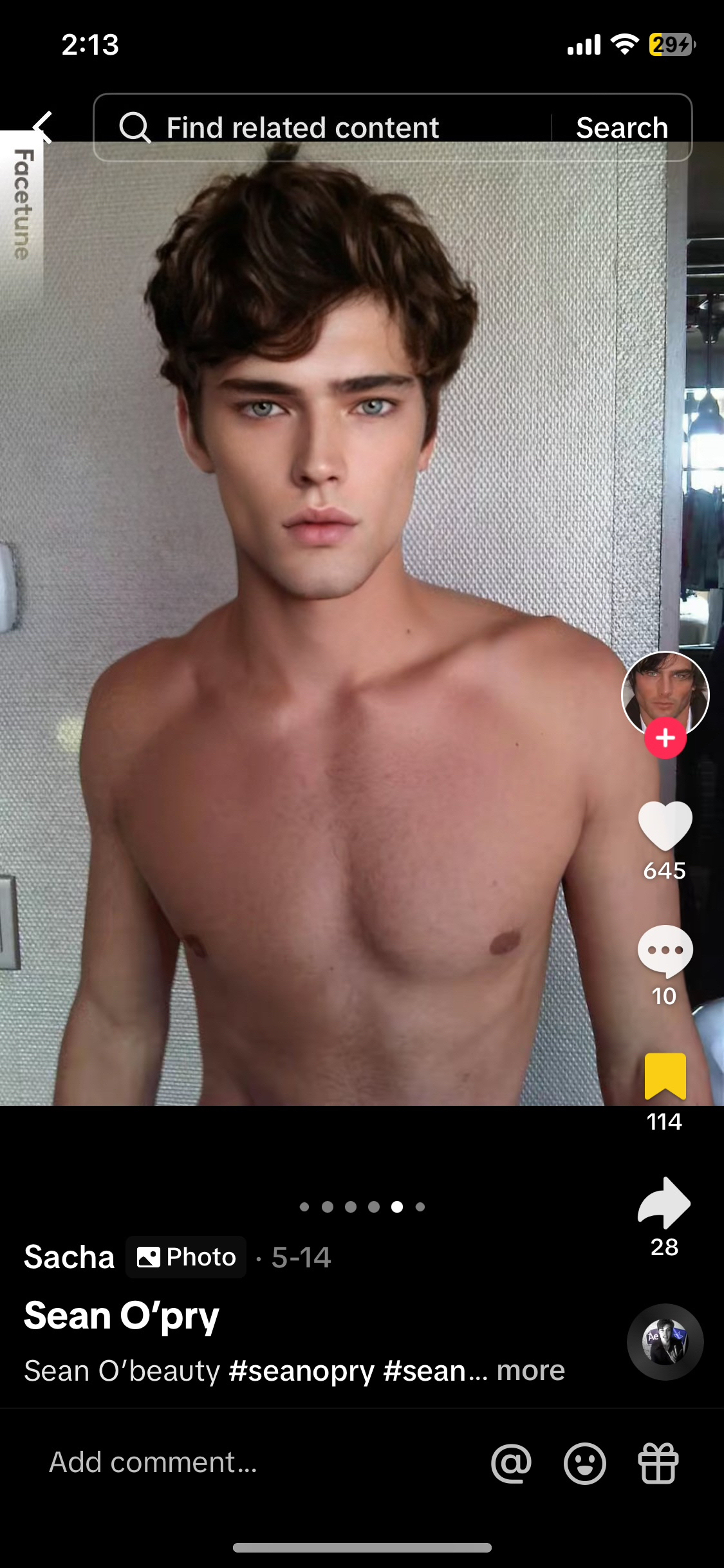Expand the caption with more

pos(531,1370)
